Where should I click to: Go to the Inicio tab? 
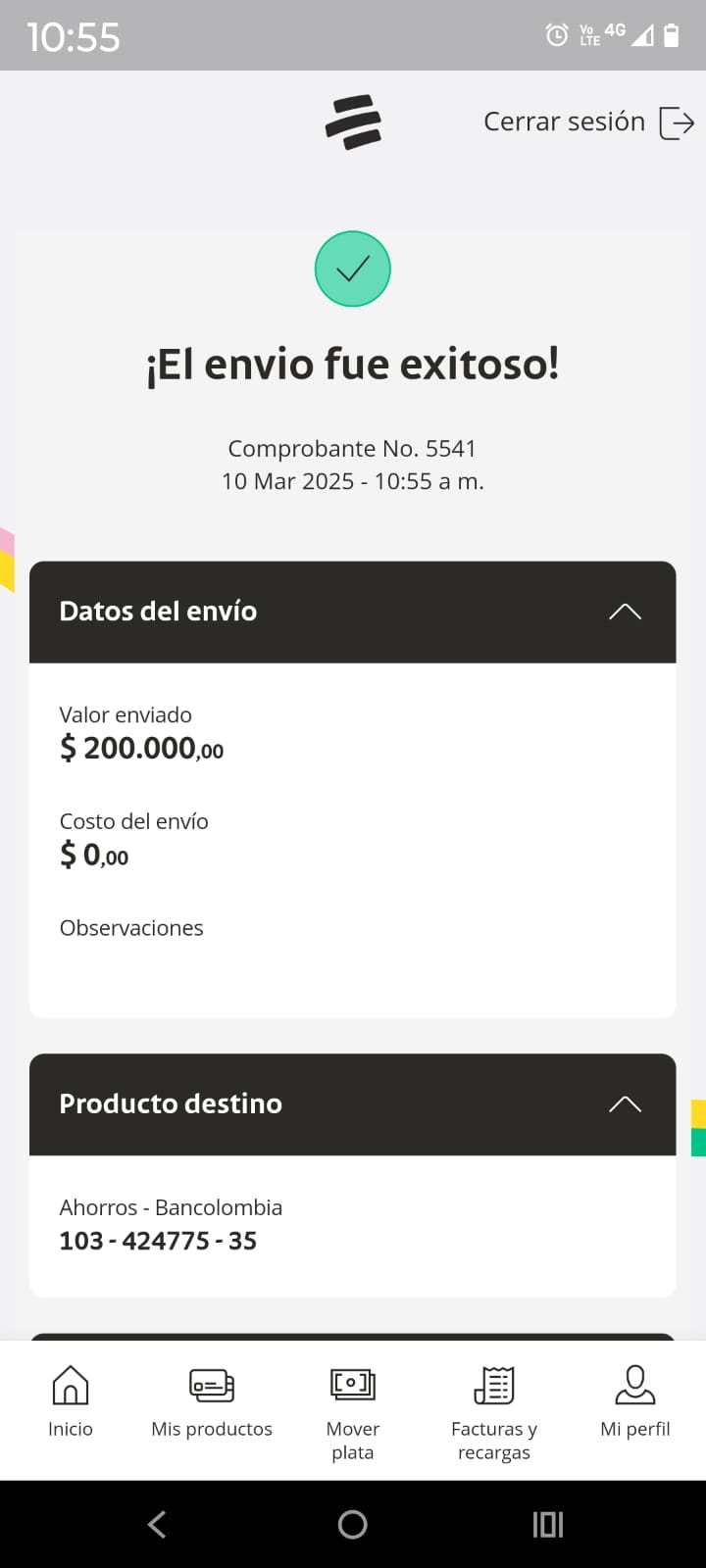[71, 1401]
